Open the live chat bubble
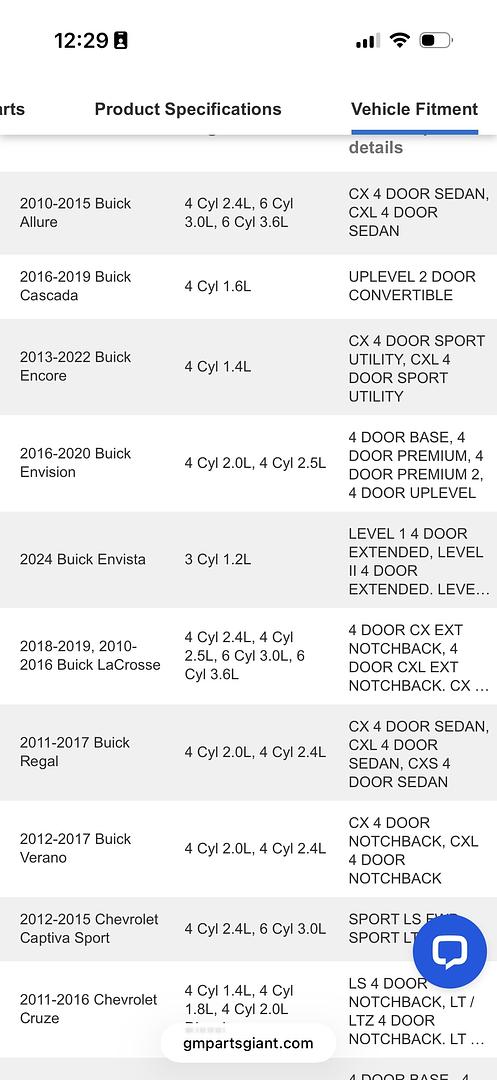Viewport: 497px width, 1080px height. 450,952
